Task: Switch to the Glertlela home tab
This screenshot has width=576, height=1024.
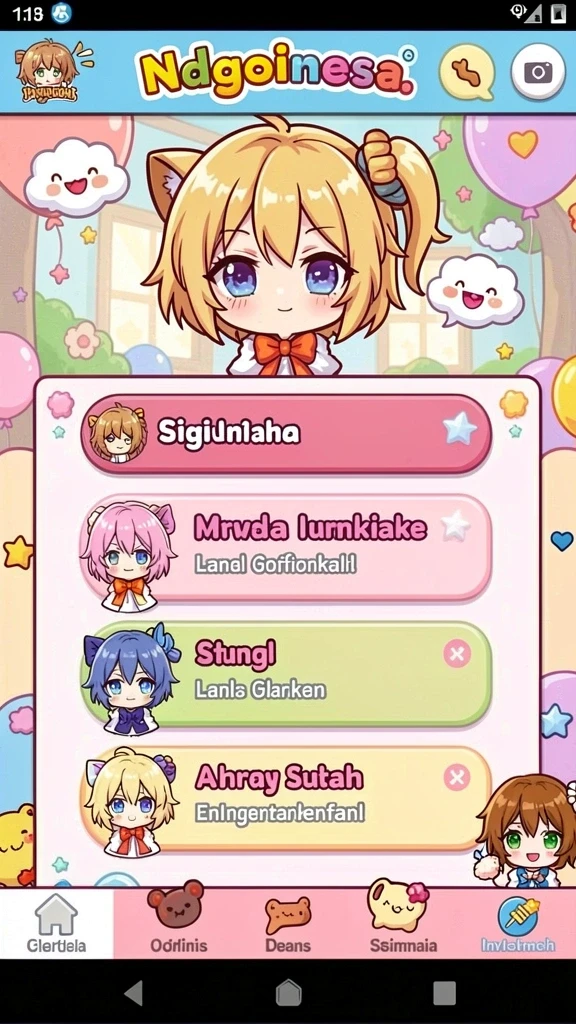Action: pos(56,923)
